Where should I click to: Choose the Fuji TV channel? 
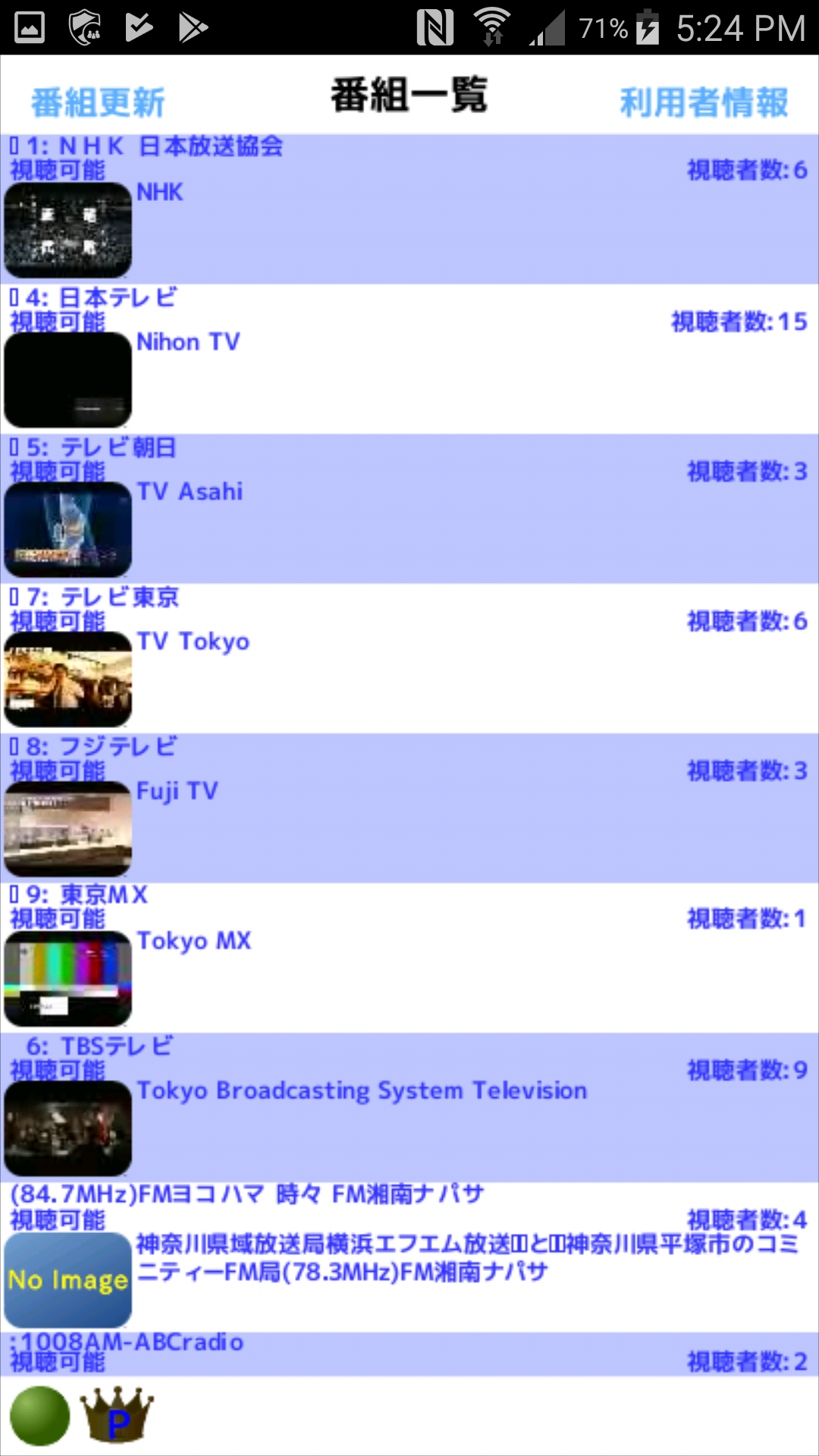(x=409, y=808)
